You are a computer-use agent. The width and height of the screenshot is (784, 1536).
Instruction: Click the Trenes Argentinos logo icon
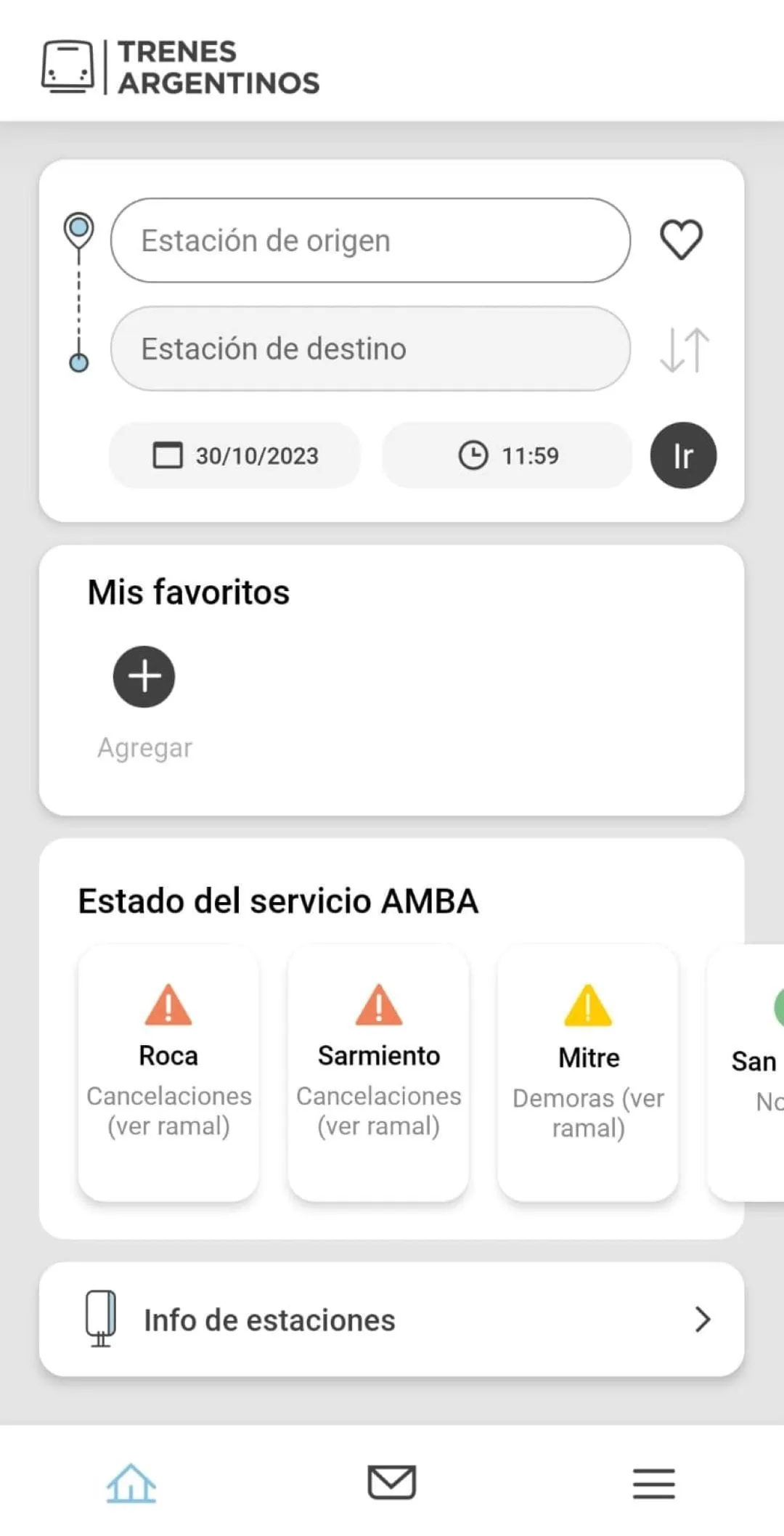pyautogui.click(x=68, y=67)
